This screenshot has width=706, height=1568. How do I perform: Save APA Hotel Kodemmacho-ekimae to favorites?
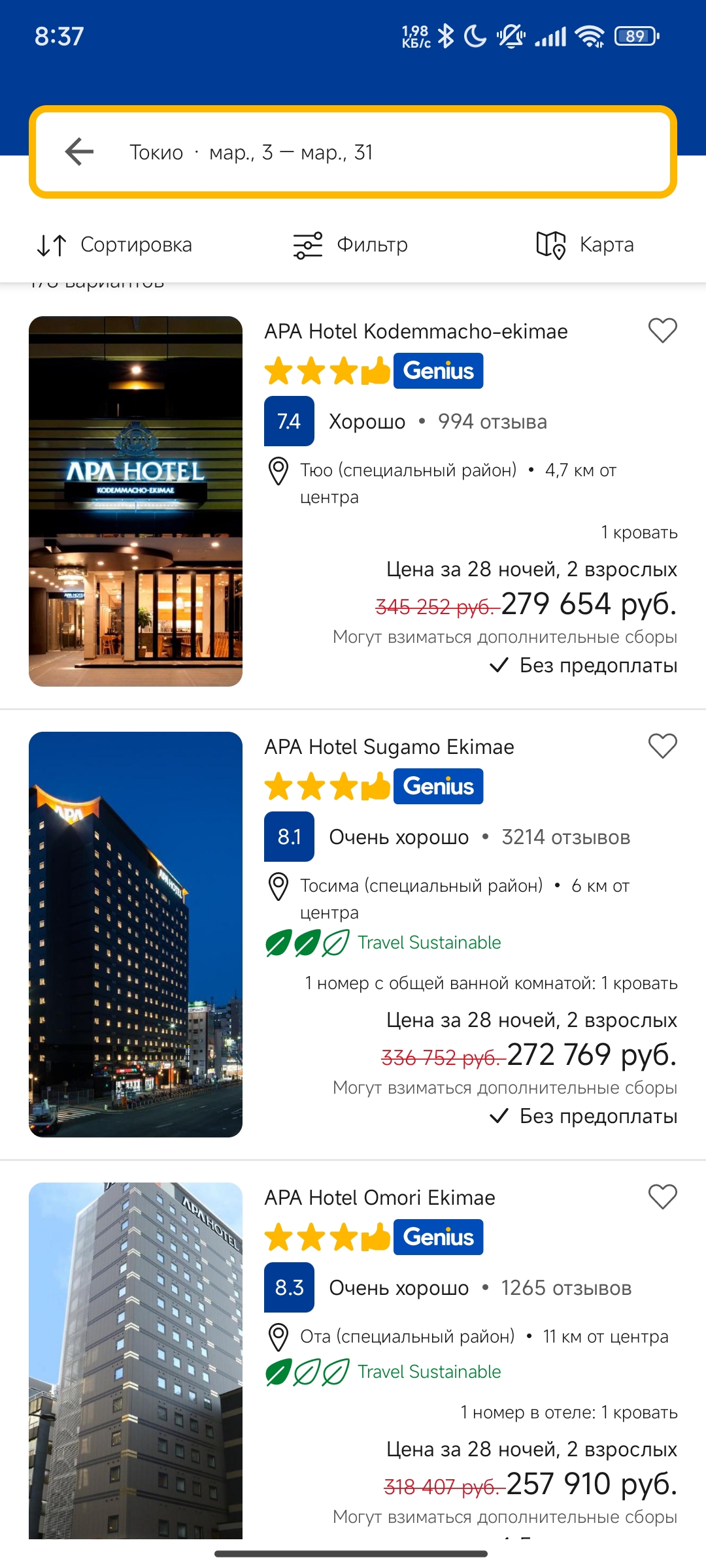662,331
